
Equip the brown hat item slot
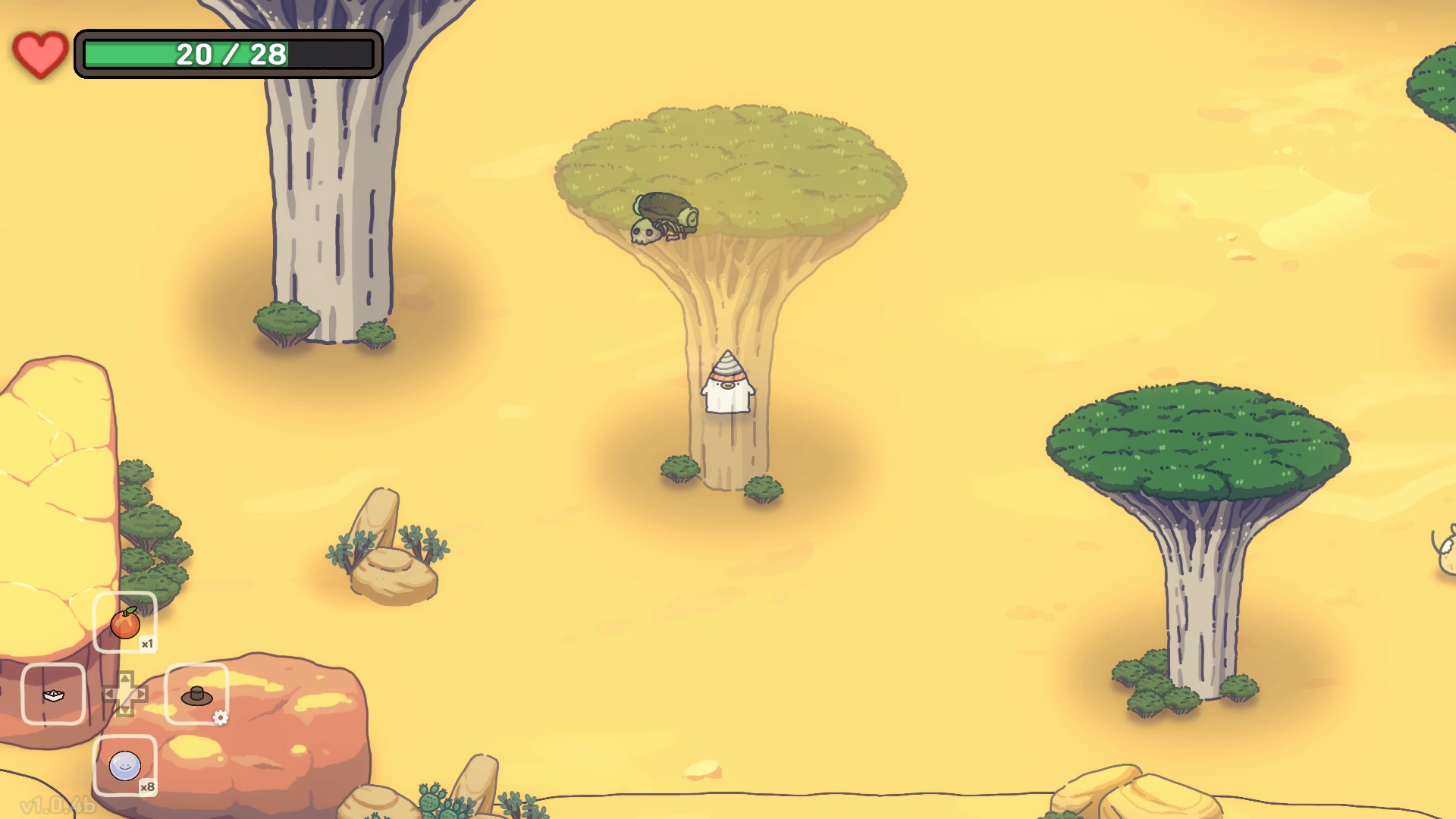196,695
